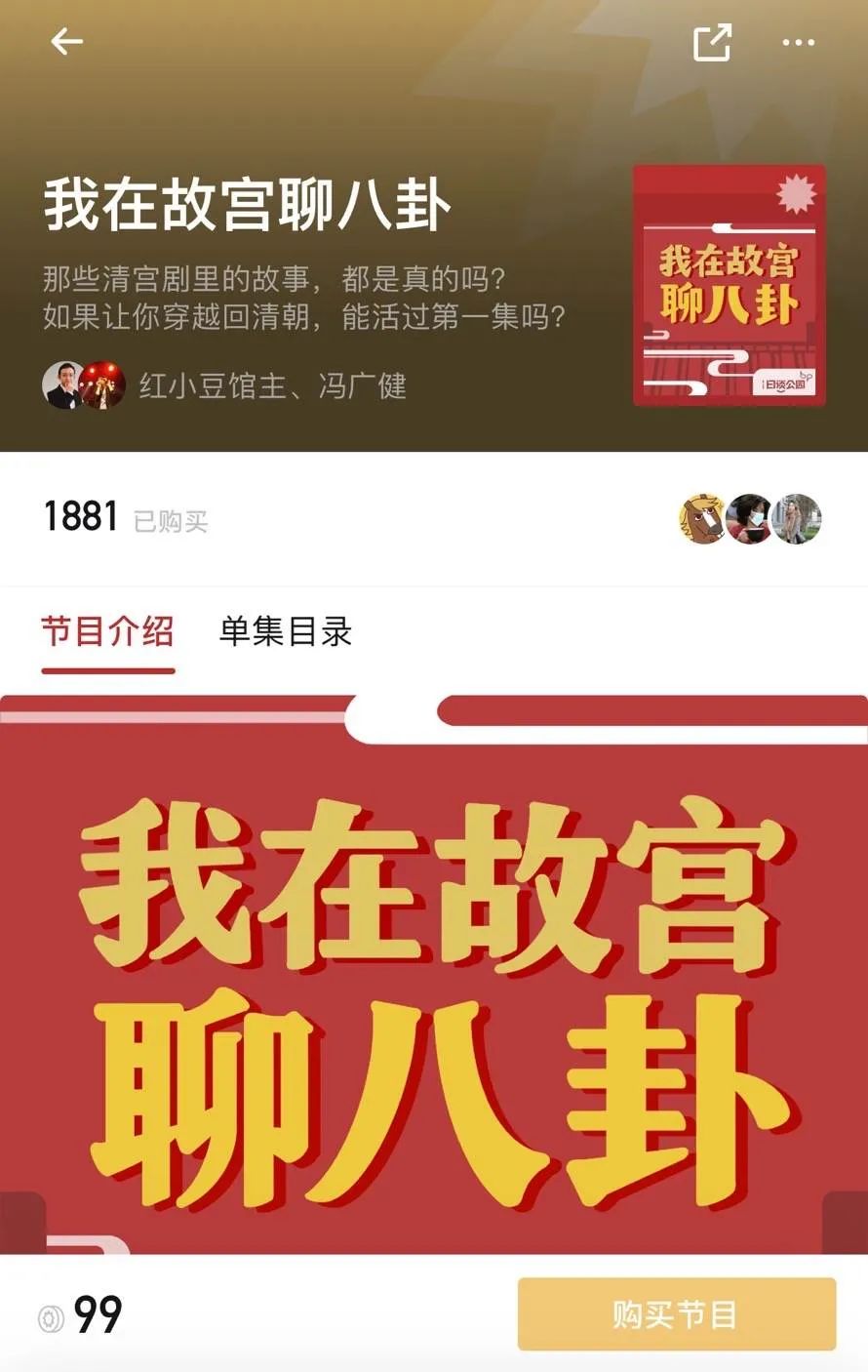Open the three-dot overflow menu

tap(798, 43)
